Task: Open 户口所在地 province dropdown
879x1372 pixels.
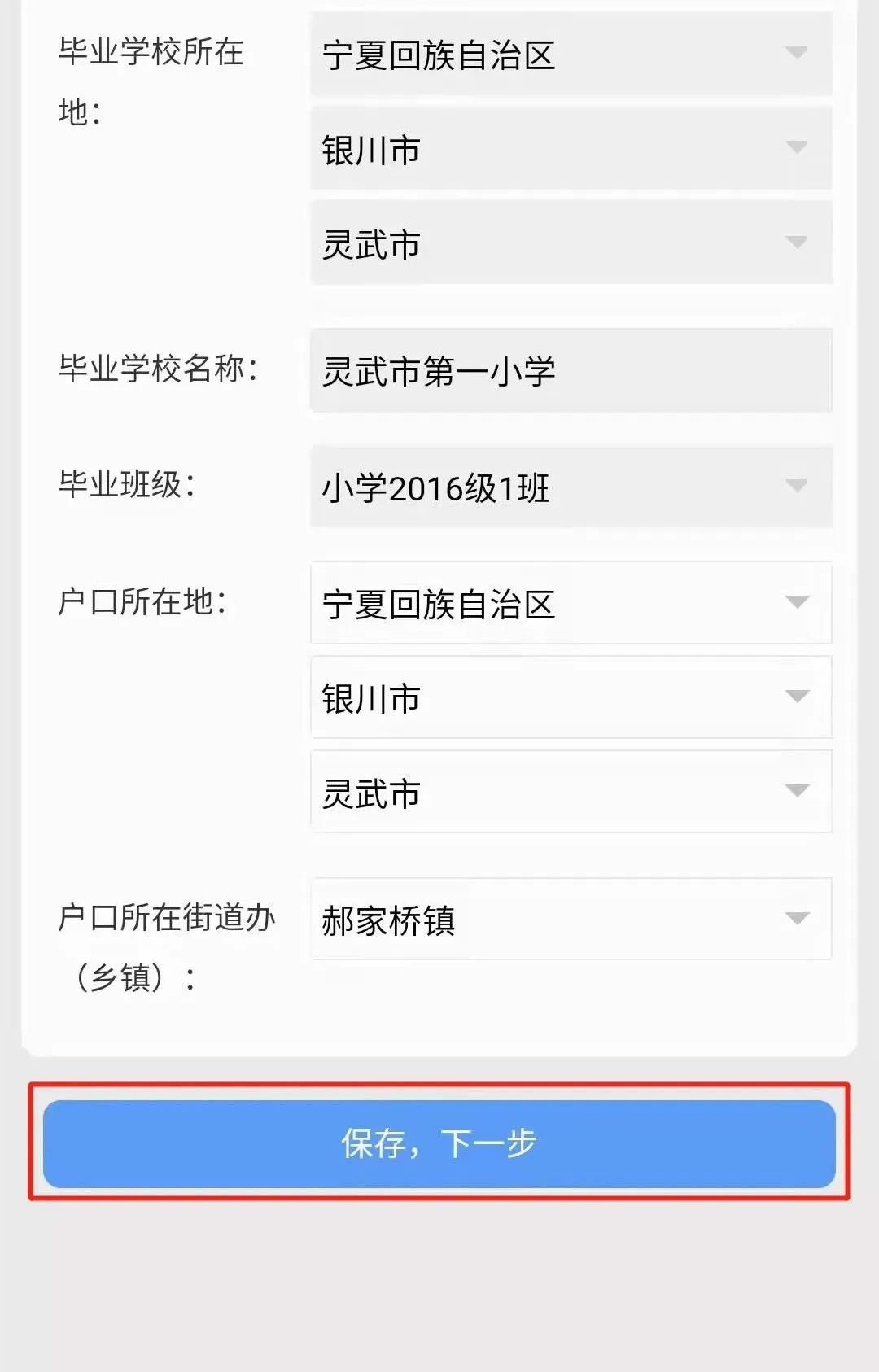Action: pos(571,603)
